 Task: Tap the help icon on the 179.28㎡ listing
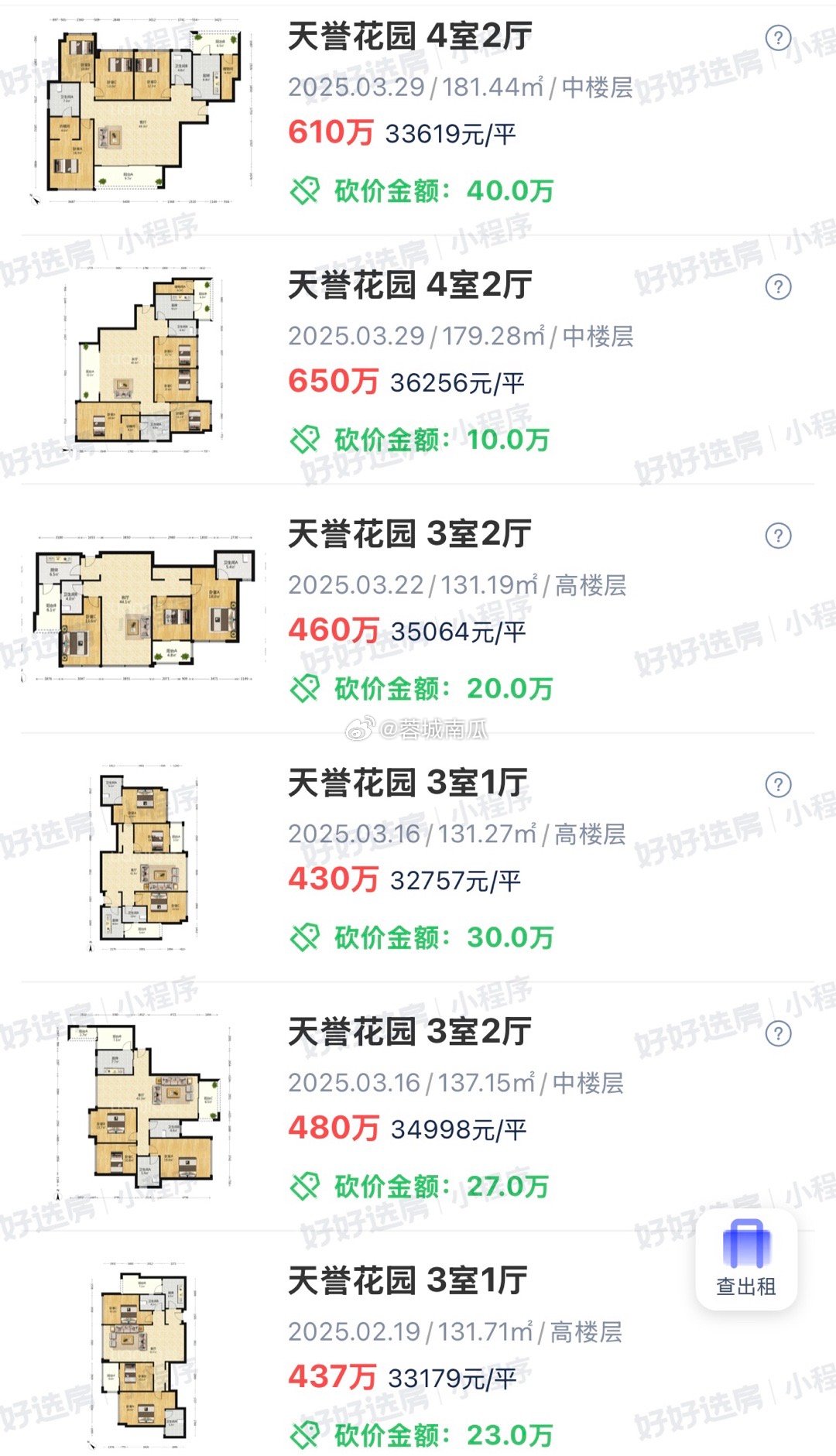point(778,287)
